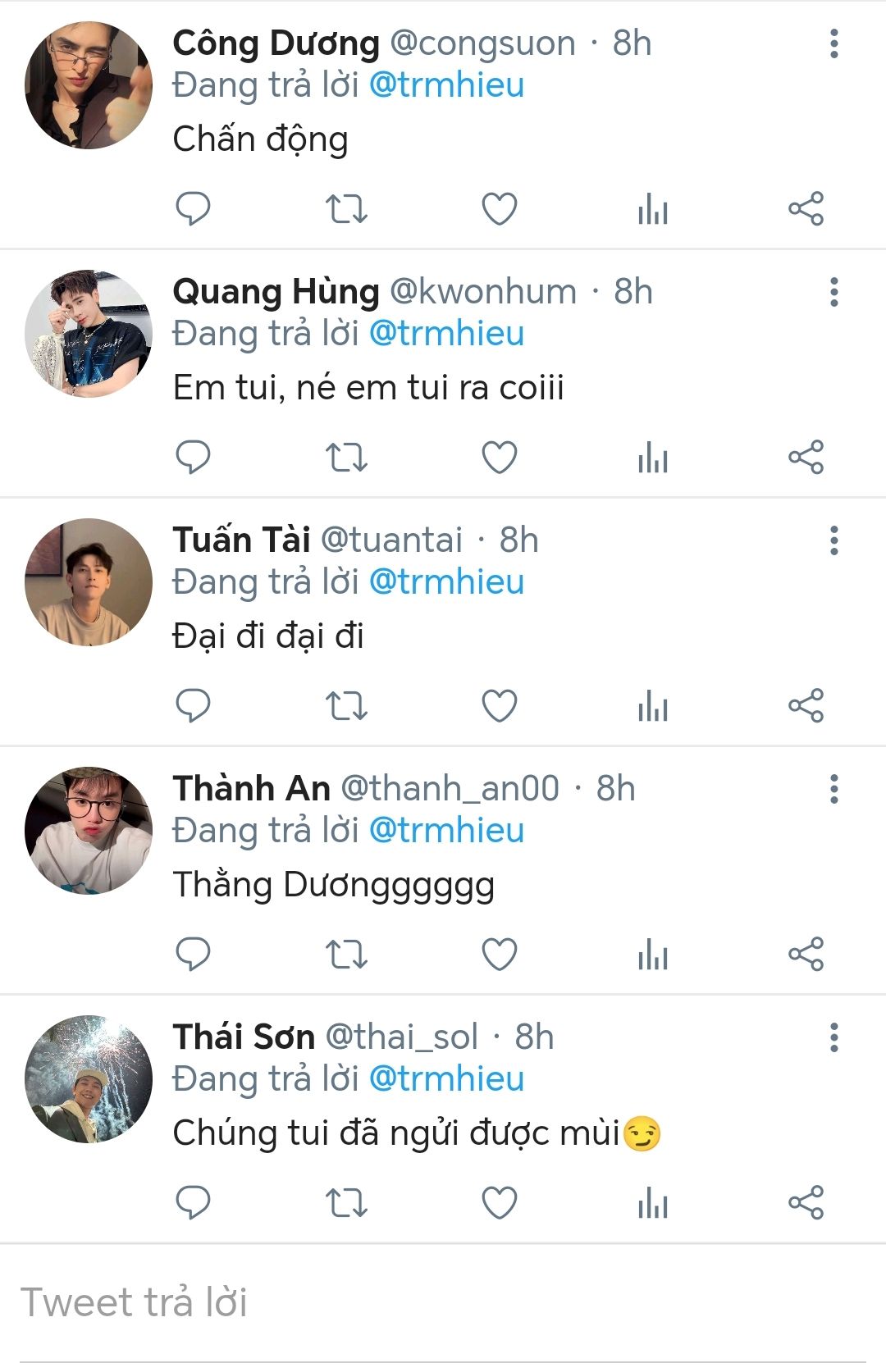Open overflow menu on Công Dương's tweet
The image size is (886, 1372).
click(x=833, y=43)
